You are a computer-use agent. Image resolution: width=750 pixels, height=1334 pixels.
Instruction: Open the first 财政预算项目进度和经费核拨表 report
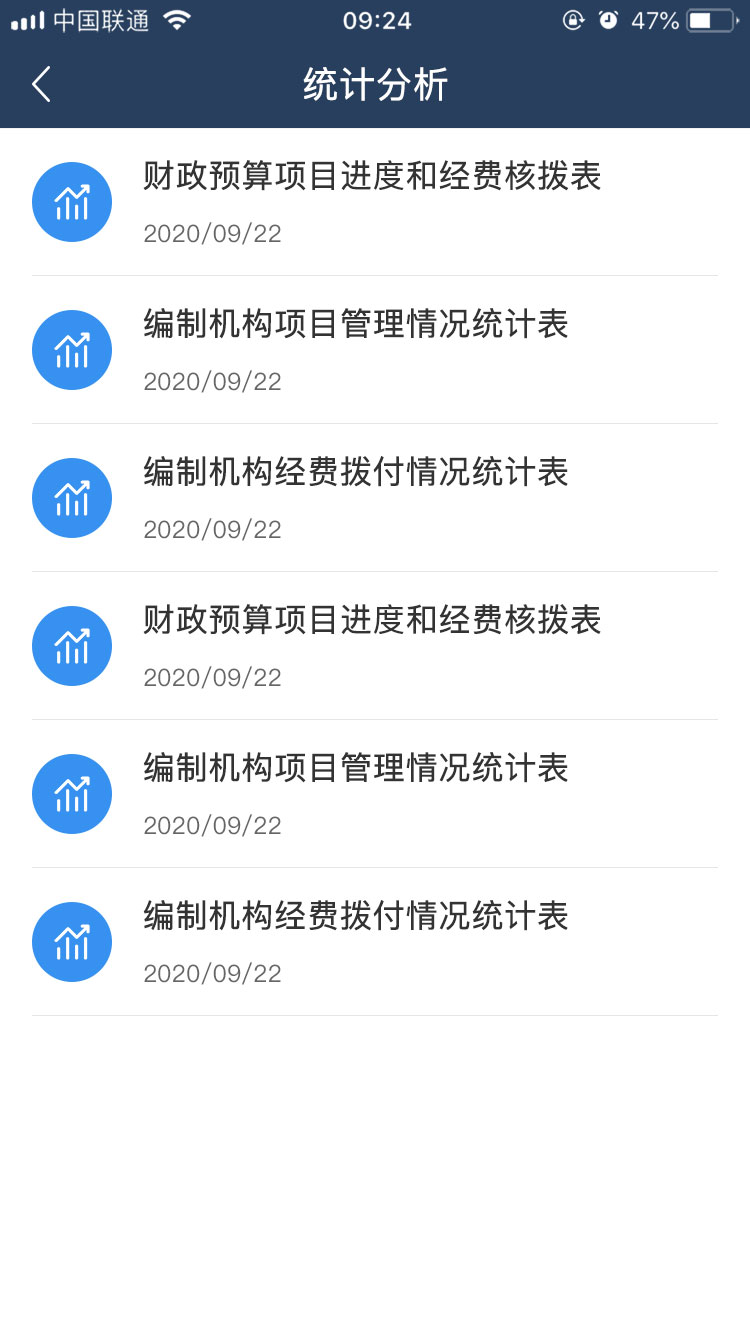tap(375, 202)
